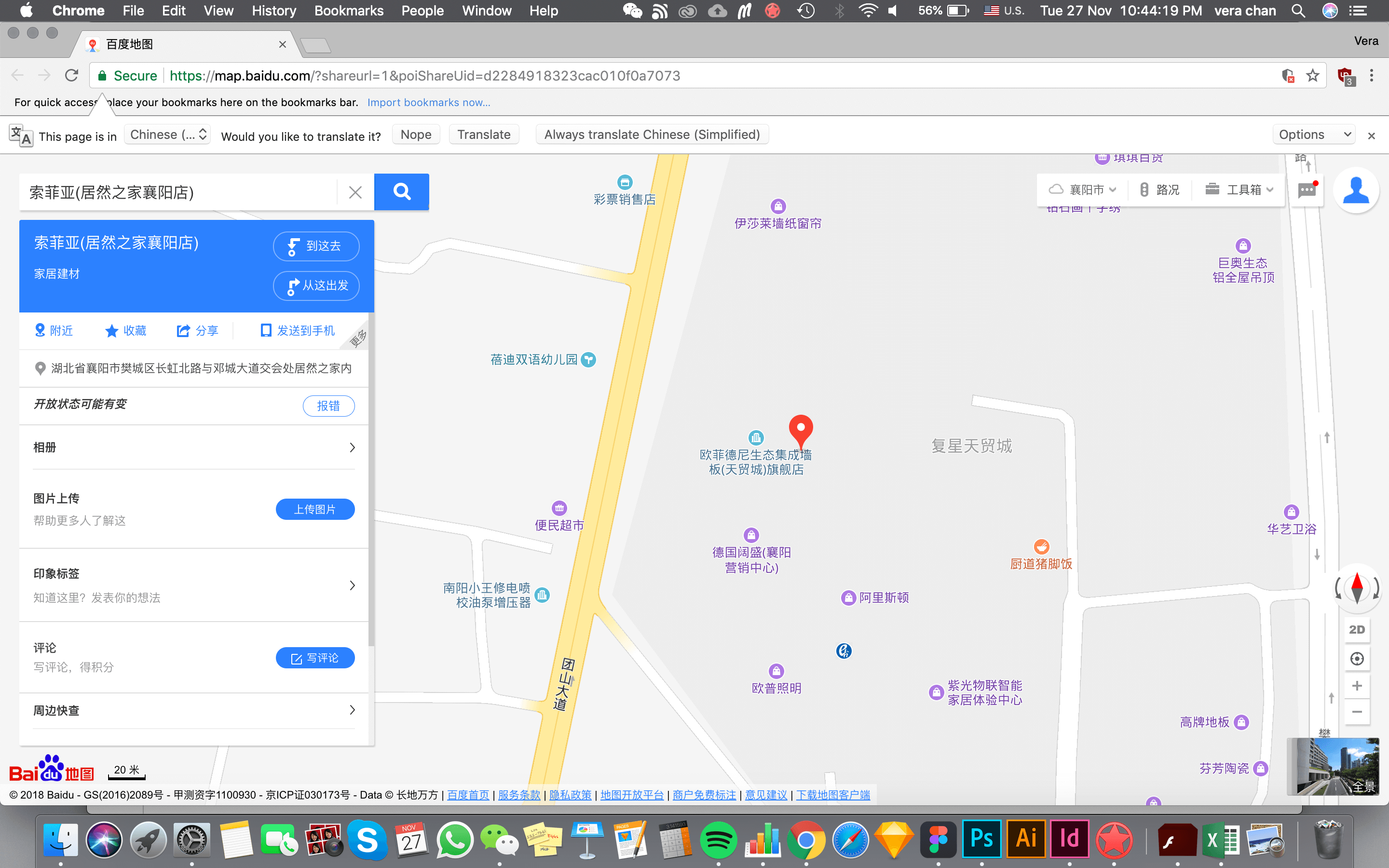Clear the search box text
This screenshot has width=1389, height=868.
tap(355, 192)
